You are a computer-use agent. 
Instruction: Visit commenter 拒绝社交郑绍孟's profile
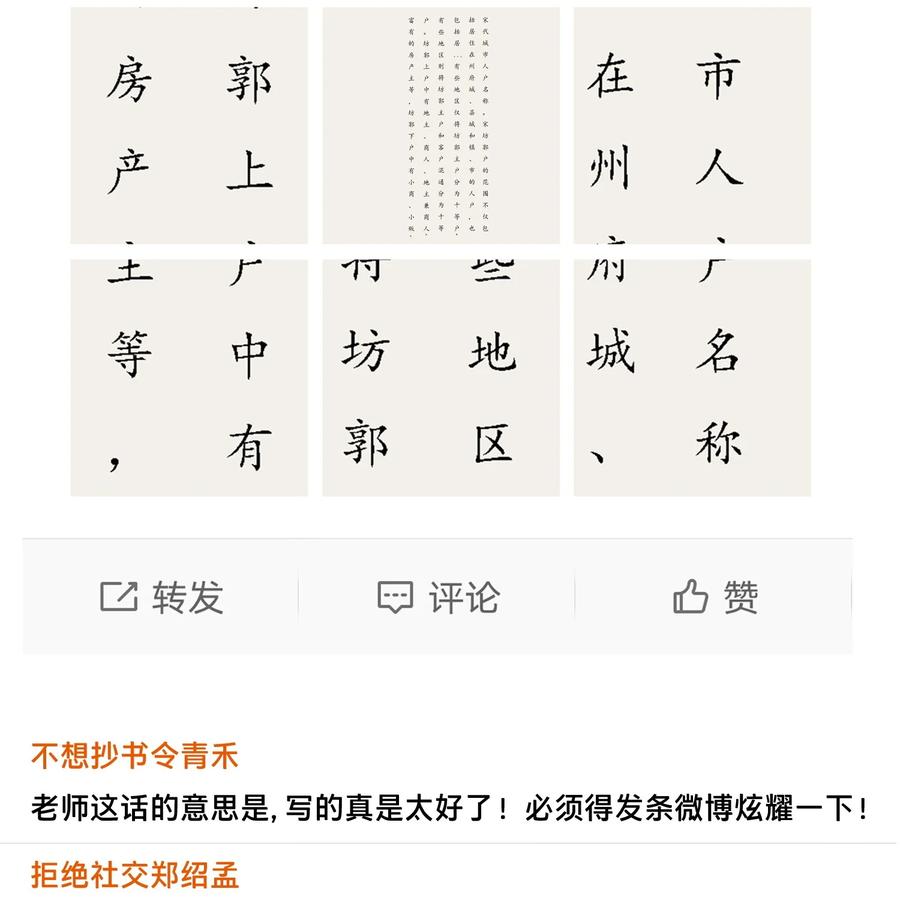click(135, 875)
